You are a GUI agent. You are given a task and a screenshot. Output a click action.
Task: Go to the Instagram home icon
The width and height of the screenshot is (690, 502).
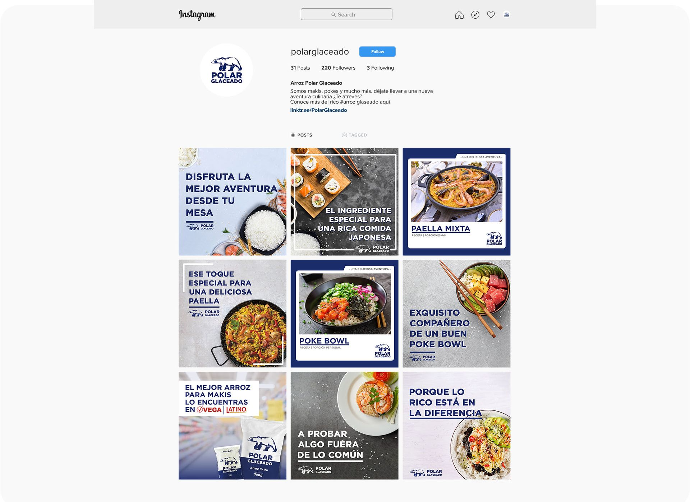[x=459, y=15]
